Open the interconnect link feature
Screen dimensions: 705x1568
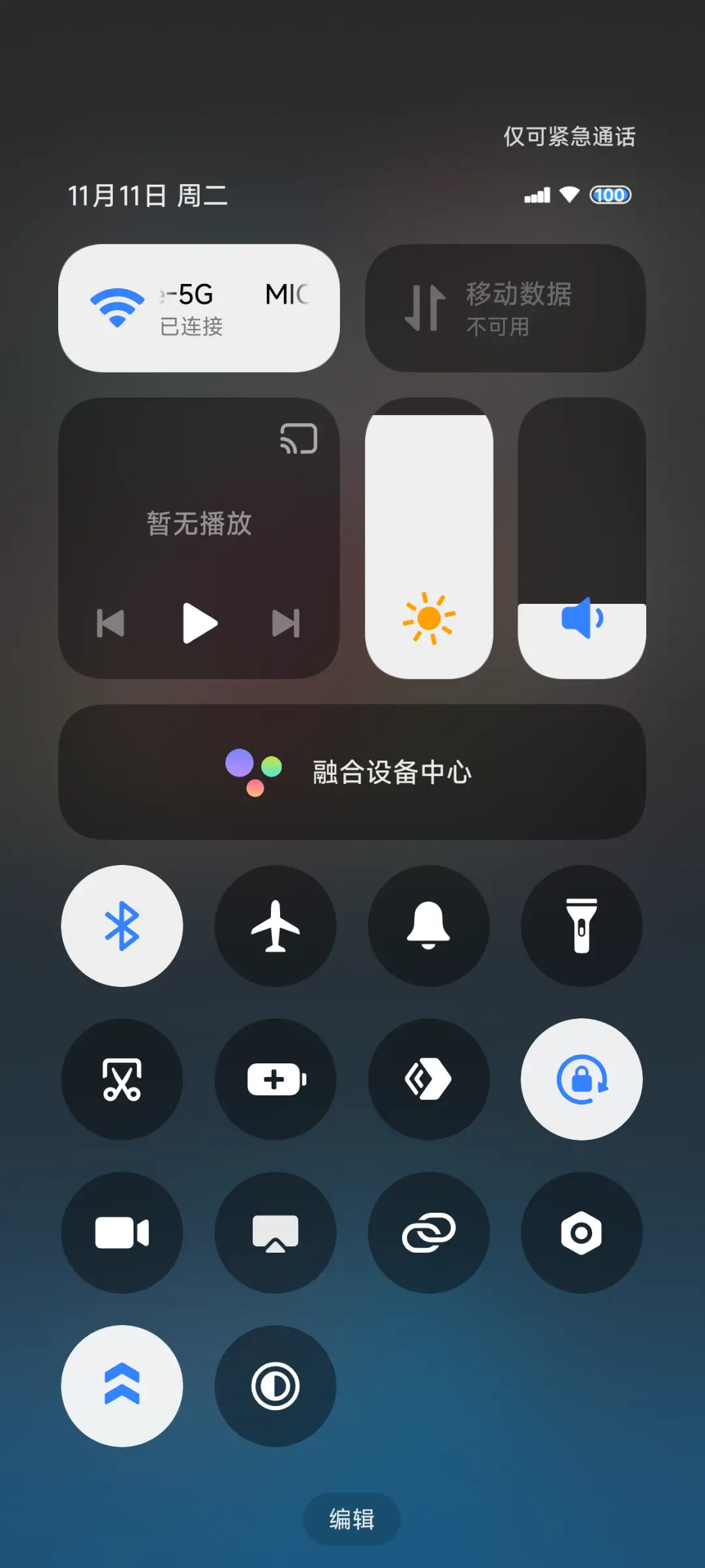click(x=428, y=1232)
